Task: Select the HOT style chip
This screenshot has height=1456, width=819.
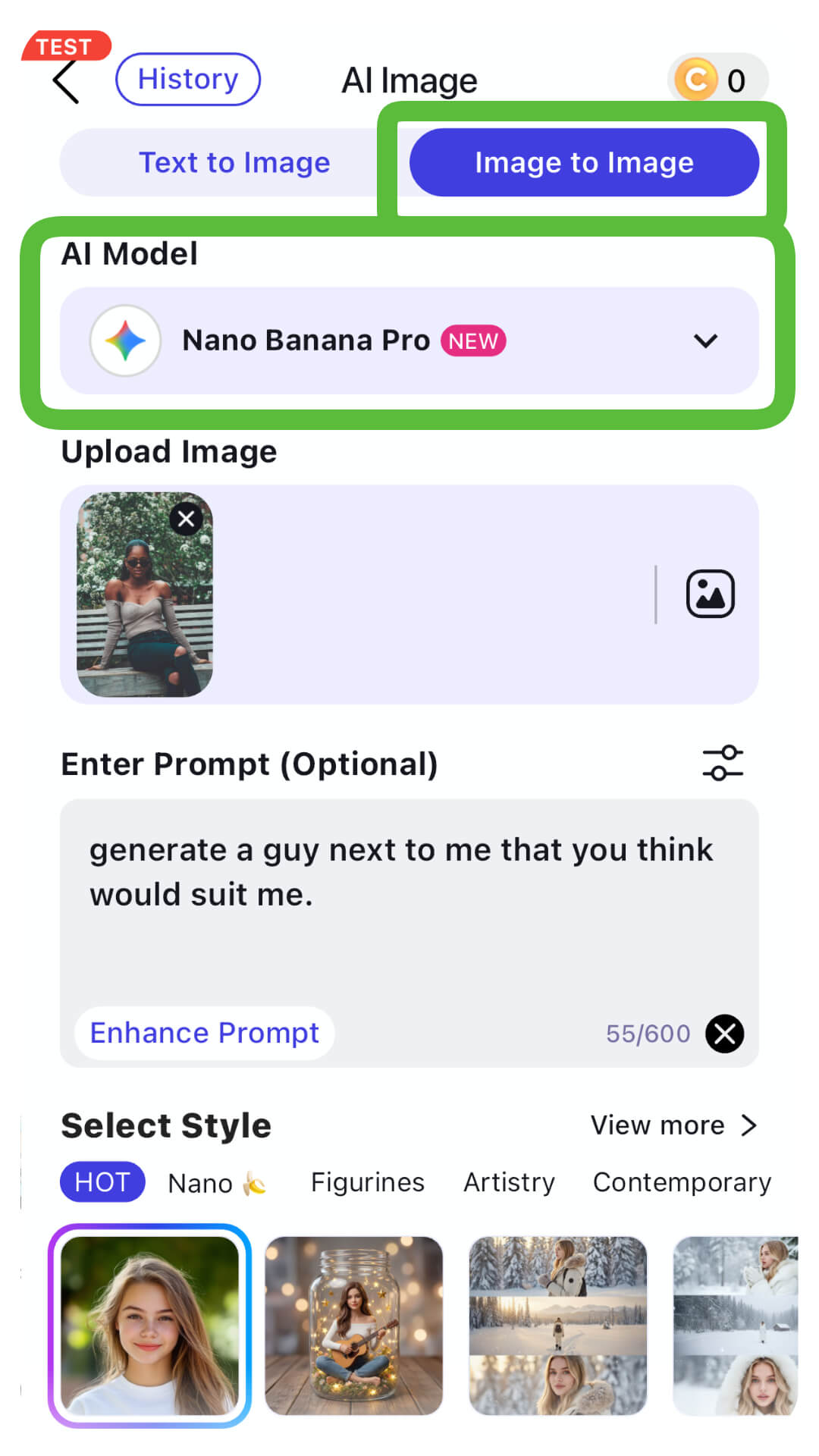Action: point(102,1182)
